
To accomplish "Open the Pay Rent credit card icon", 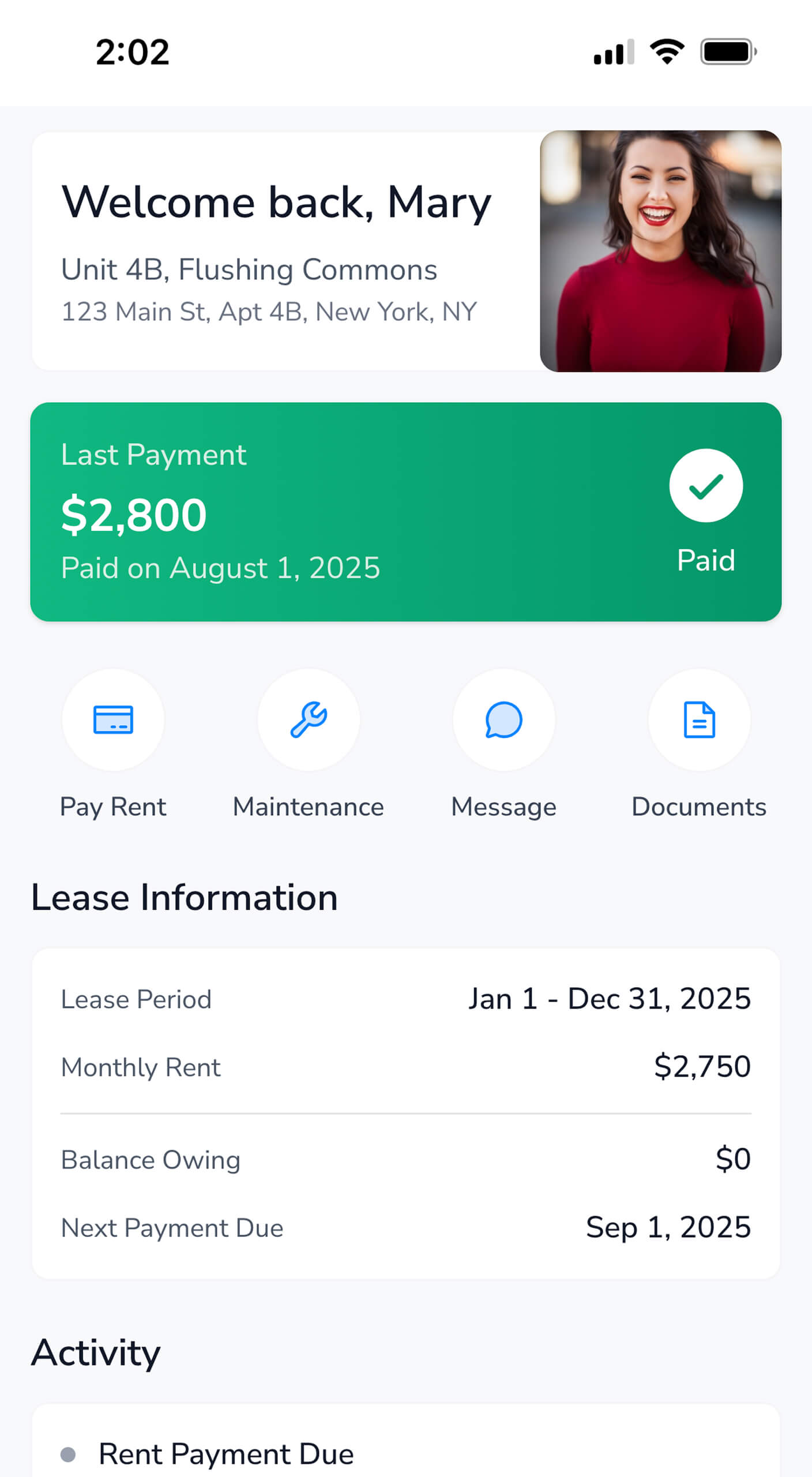I will click(x=113, y=719).
